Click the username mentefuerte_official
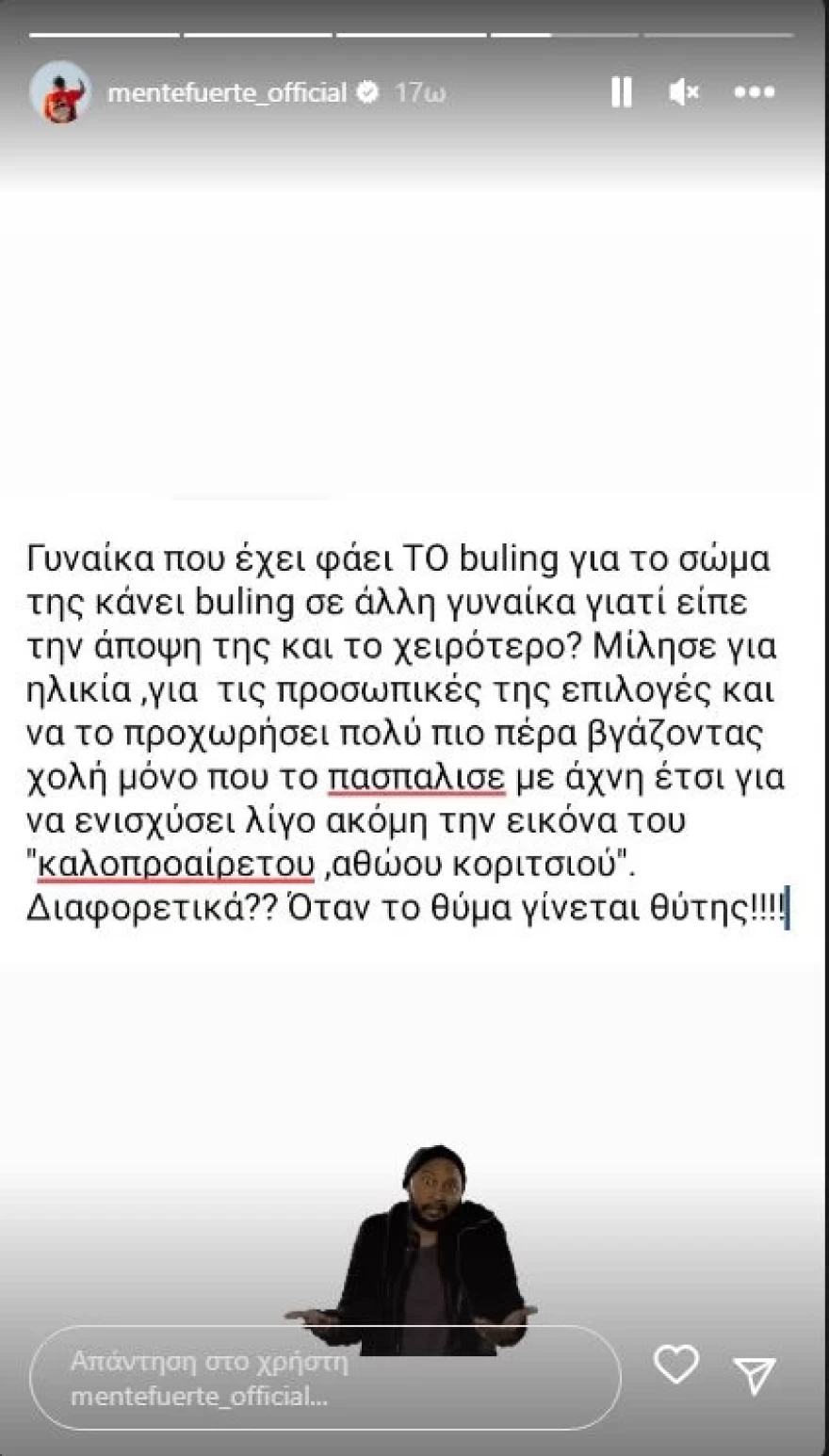This screenshot has height=1456, width=829. (x=229, y=92)
